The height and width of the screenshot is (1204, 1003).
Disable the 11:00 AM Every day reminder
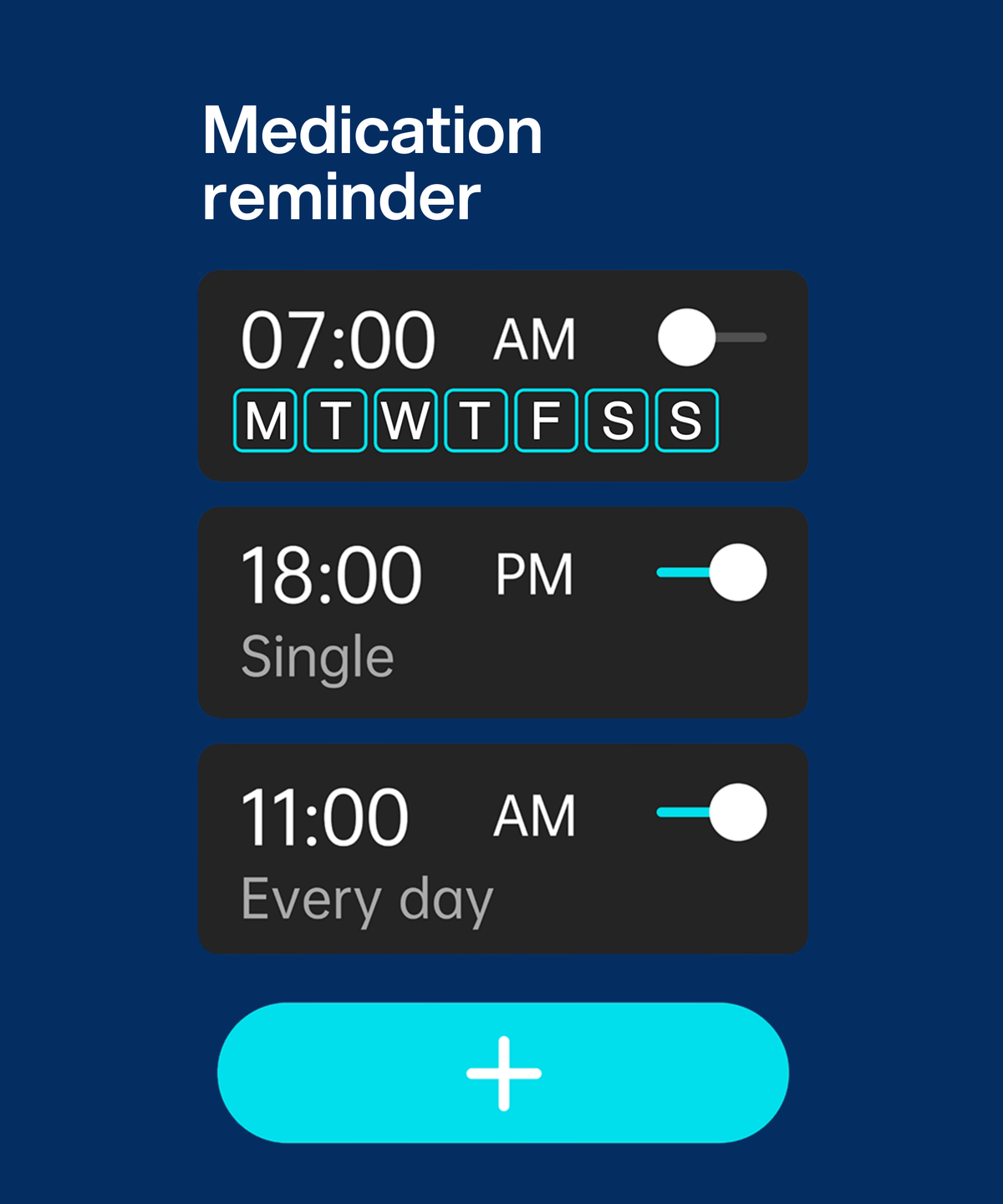click(712, 812)
